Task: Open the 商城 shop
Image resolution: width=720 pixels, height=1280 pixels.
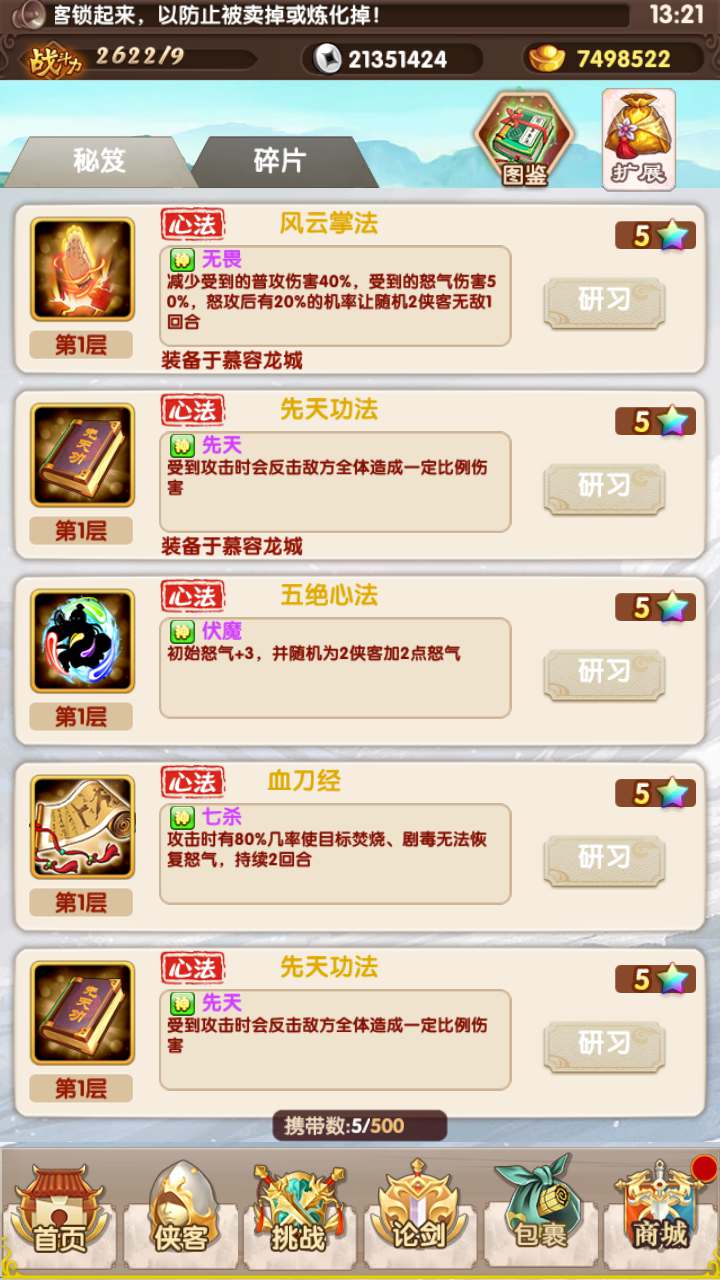Action: (658, 1212)
